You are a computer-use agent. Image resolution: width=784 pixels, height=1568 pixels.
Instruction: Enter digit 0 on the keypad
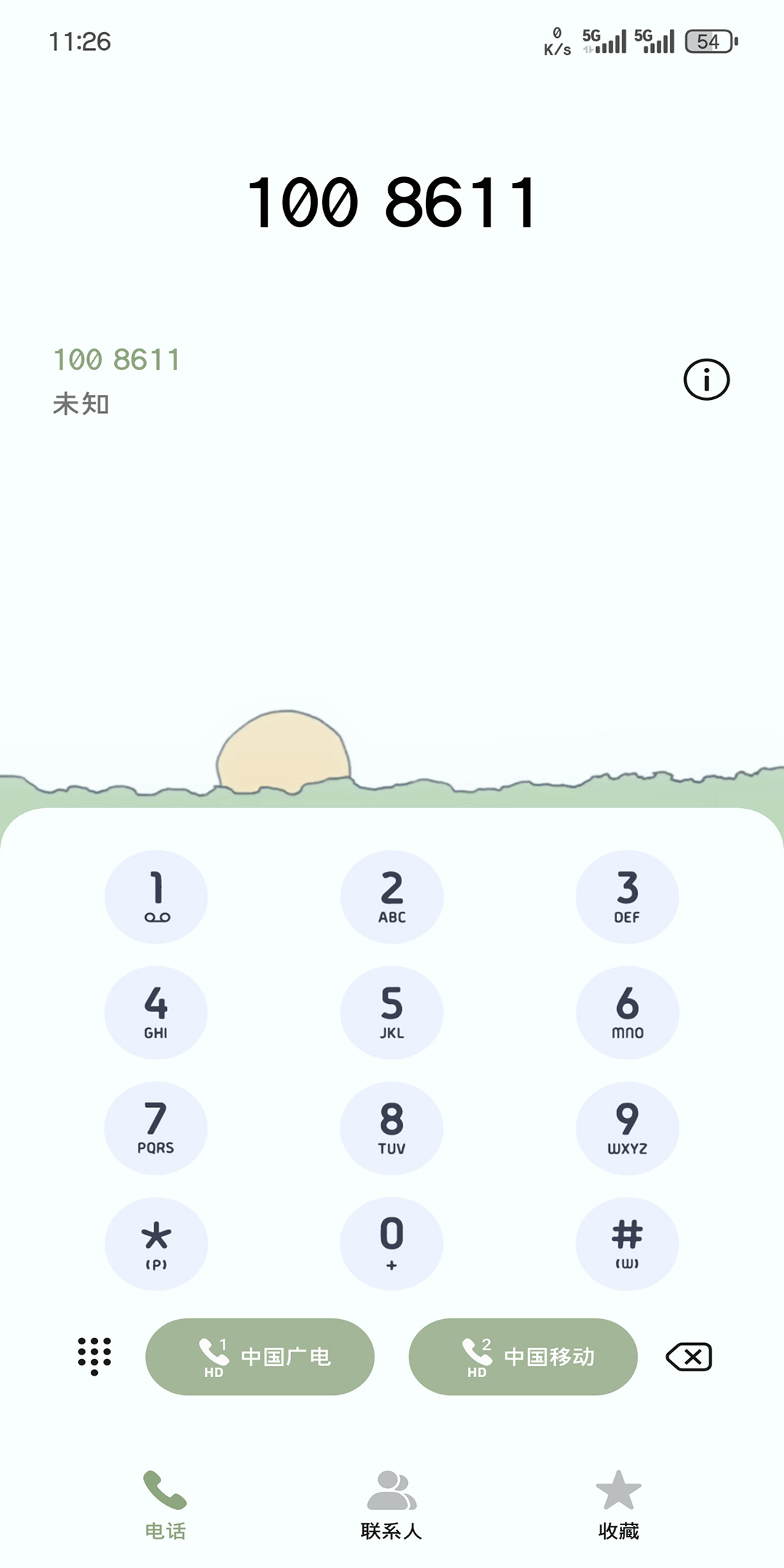point(392,1243)
